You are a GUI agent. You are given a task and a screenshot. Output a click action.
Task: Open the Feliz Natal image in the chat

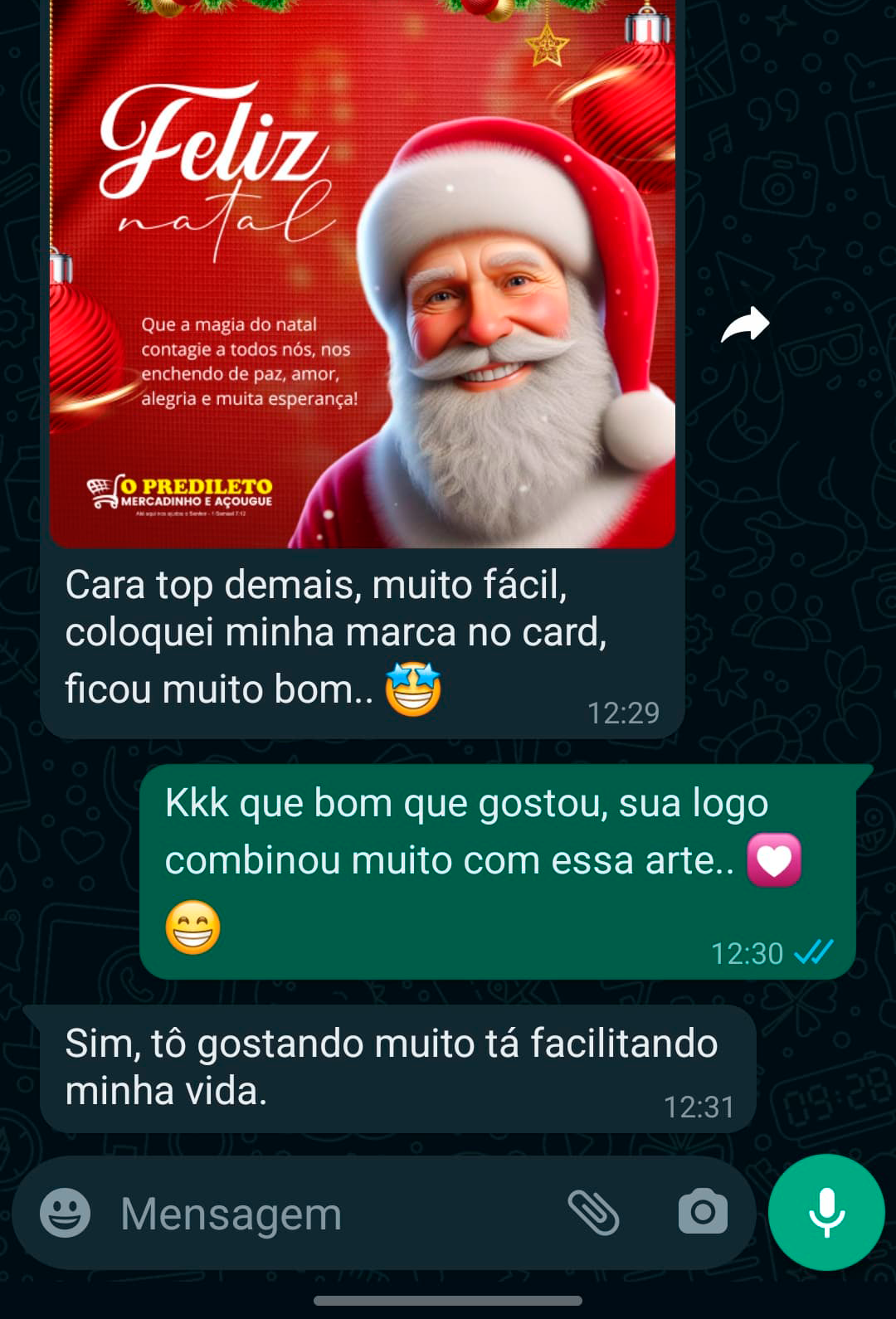pos(363,274)
